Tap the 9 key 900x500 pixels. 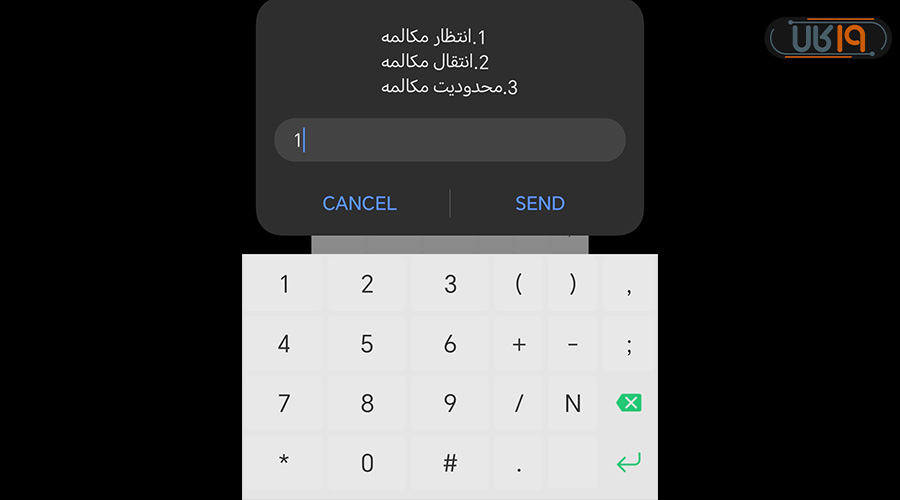click(x=450, y=403)
